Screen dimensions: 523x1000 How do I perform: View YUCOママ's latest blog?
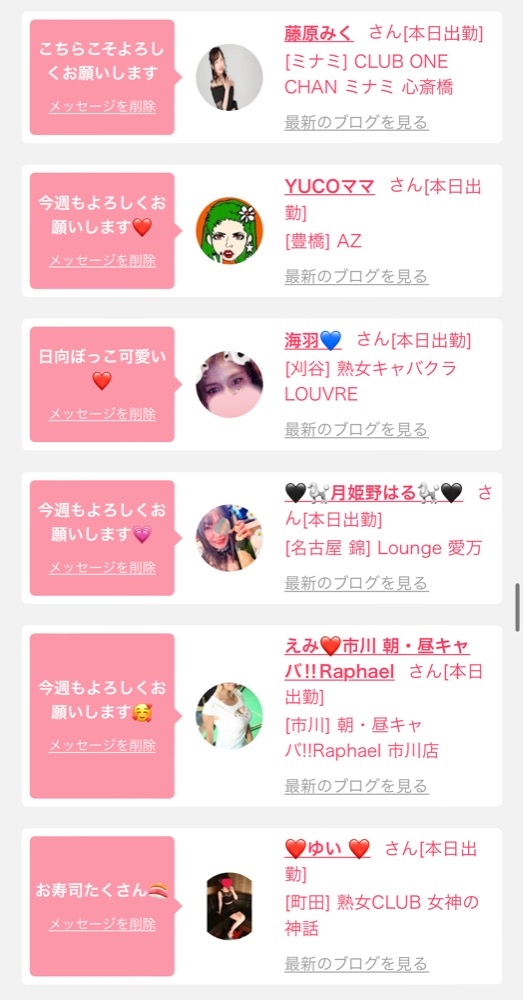[x=356, y=276]
